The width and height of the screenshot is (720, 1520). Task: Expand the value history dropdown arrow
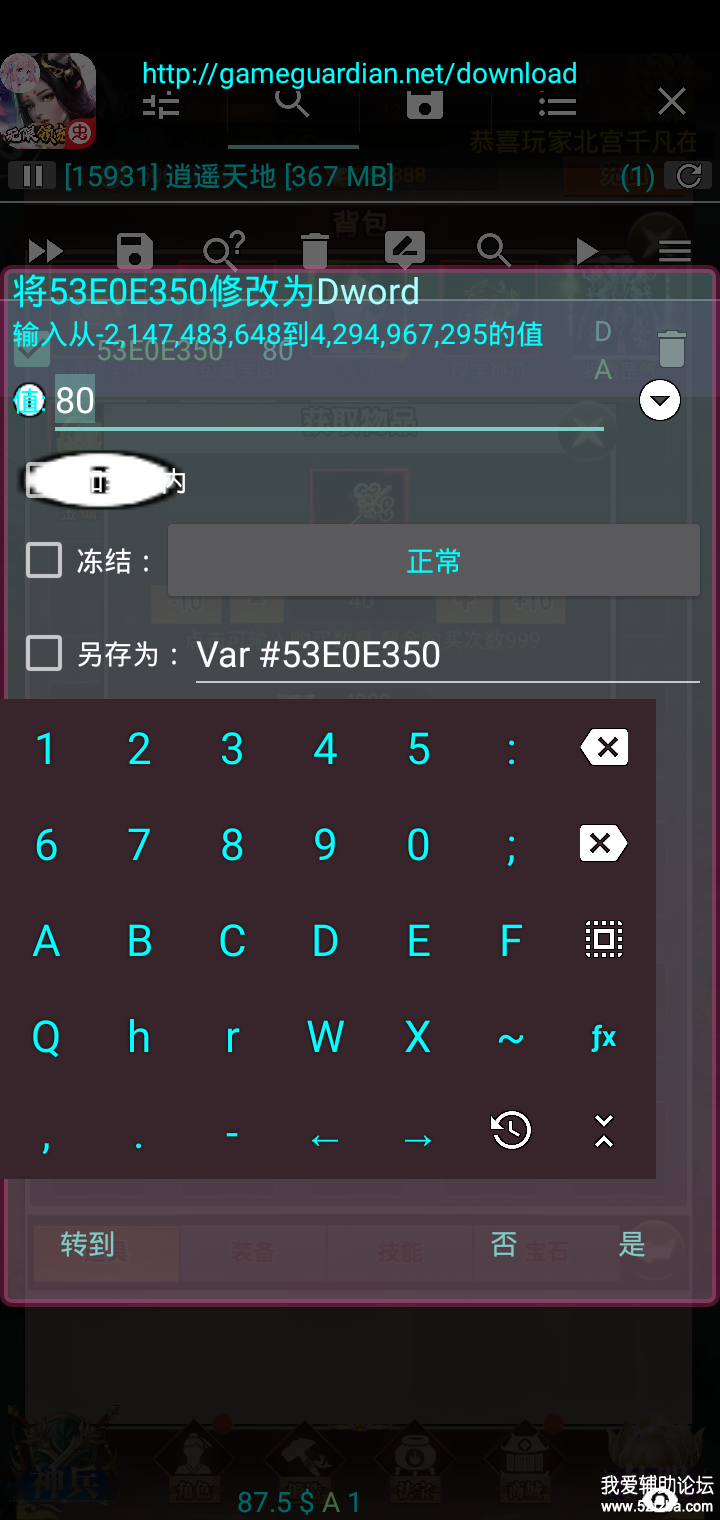tap(660, 401)
